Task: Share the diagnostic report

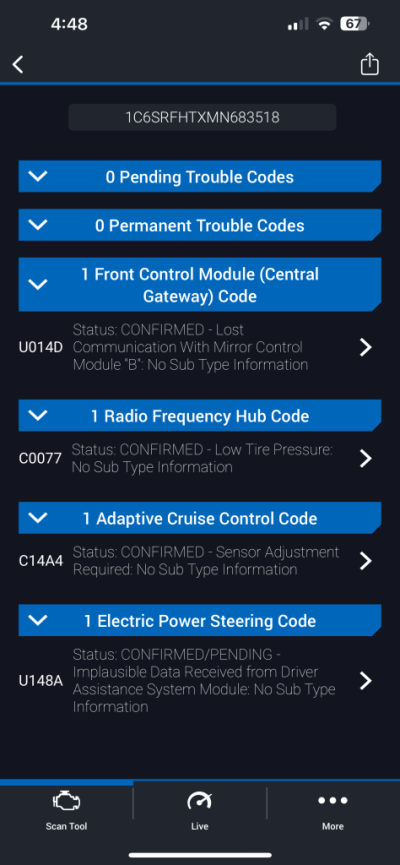Action: click(370, 64)
